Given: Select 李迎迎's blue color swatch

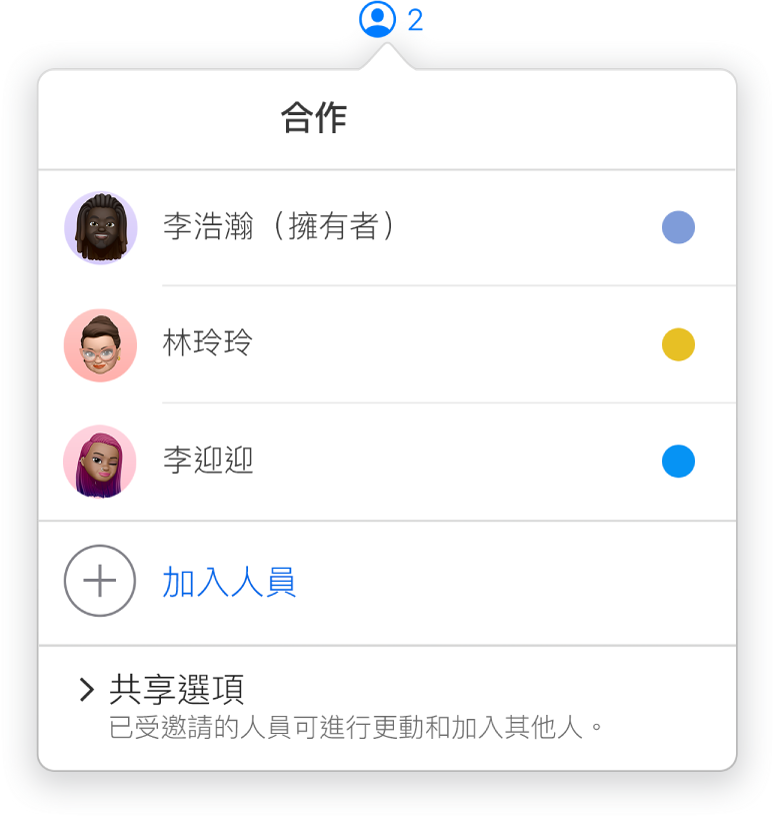Looking at the screenshot, I should click(678, 461).
